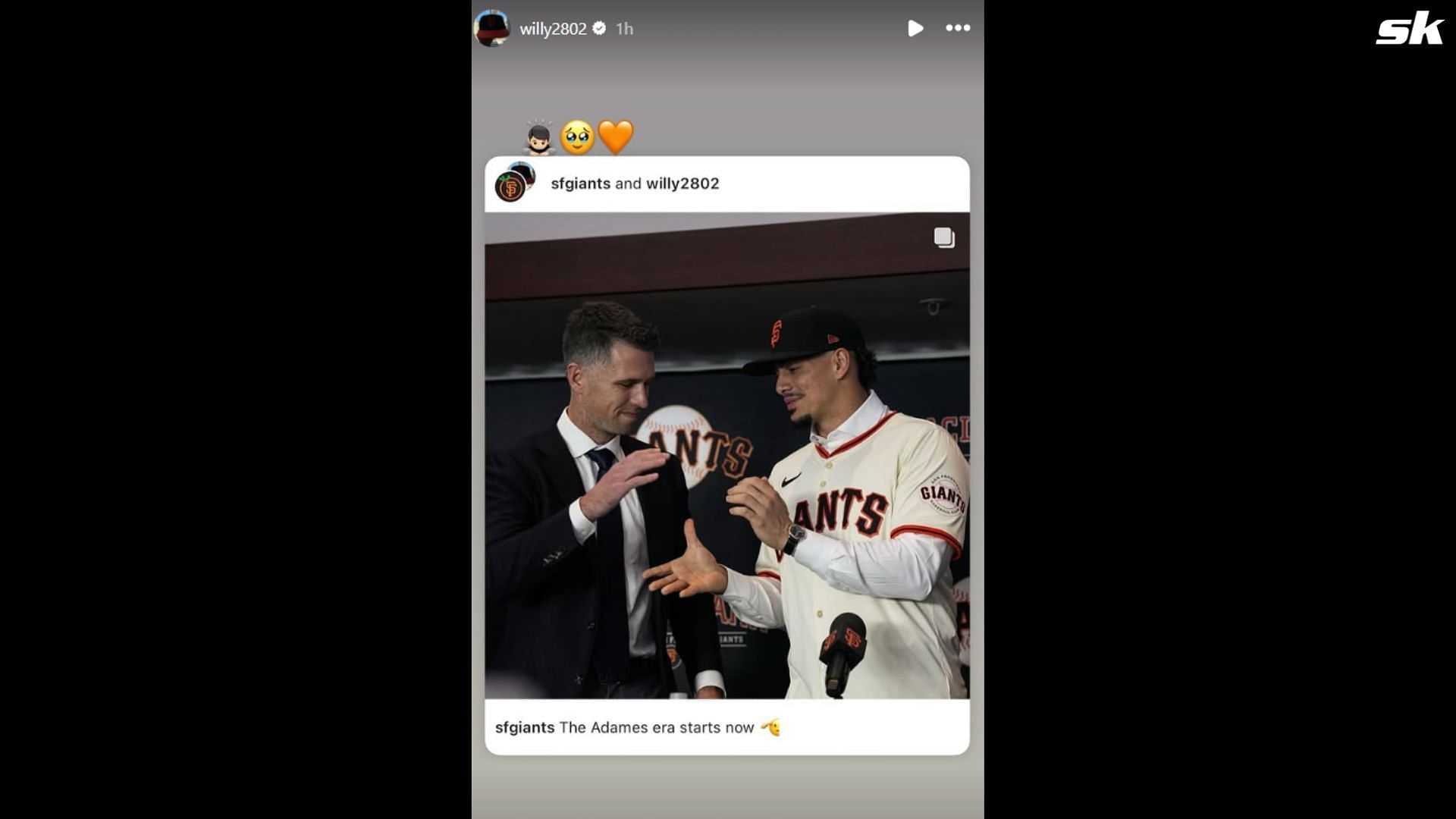Open willy2802's profile picture
Image resolution: width=1456 pixels, height=819 pixels.
[491, 29]
